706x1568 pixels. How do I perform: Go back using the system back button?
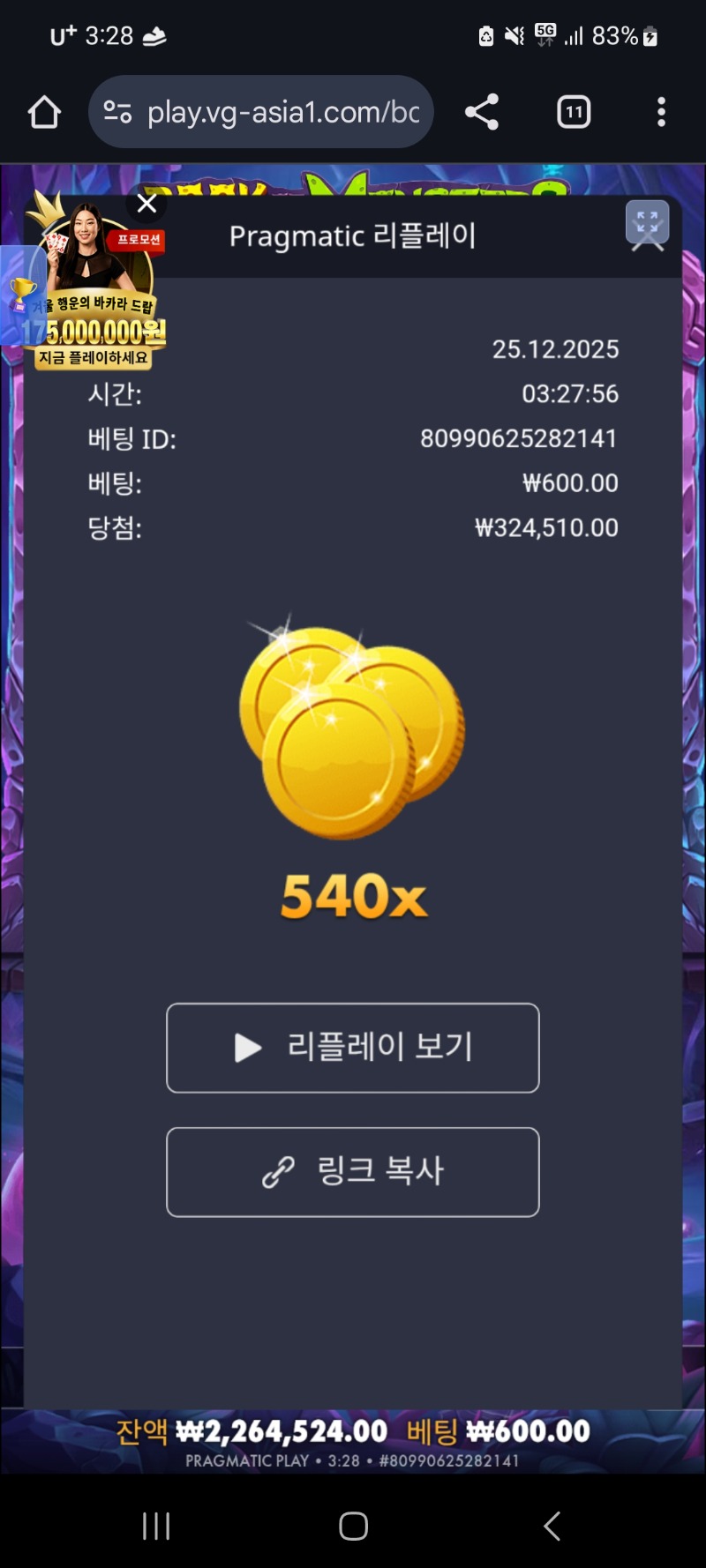coord(552,1526)
